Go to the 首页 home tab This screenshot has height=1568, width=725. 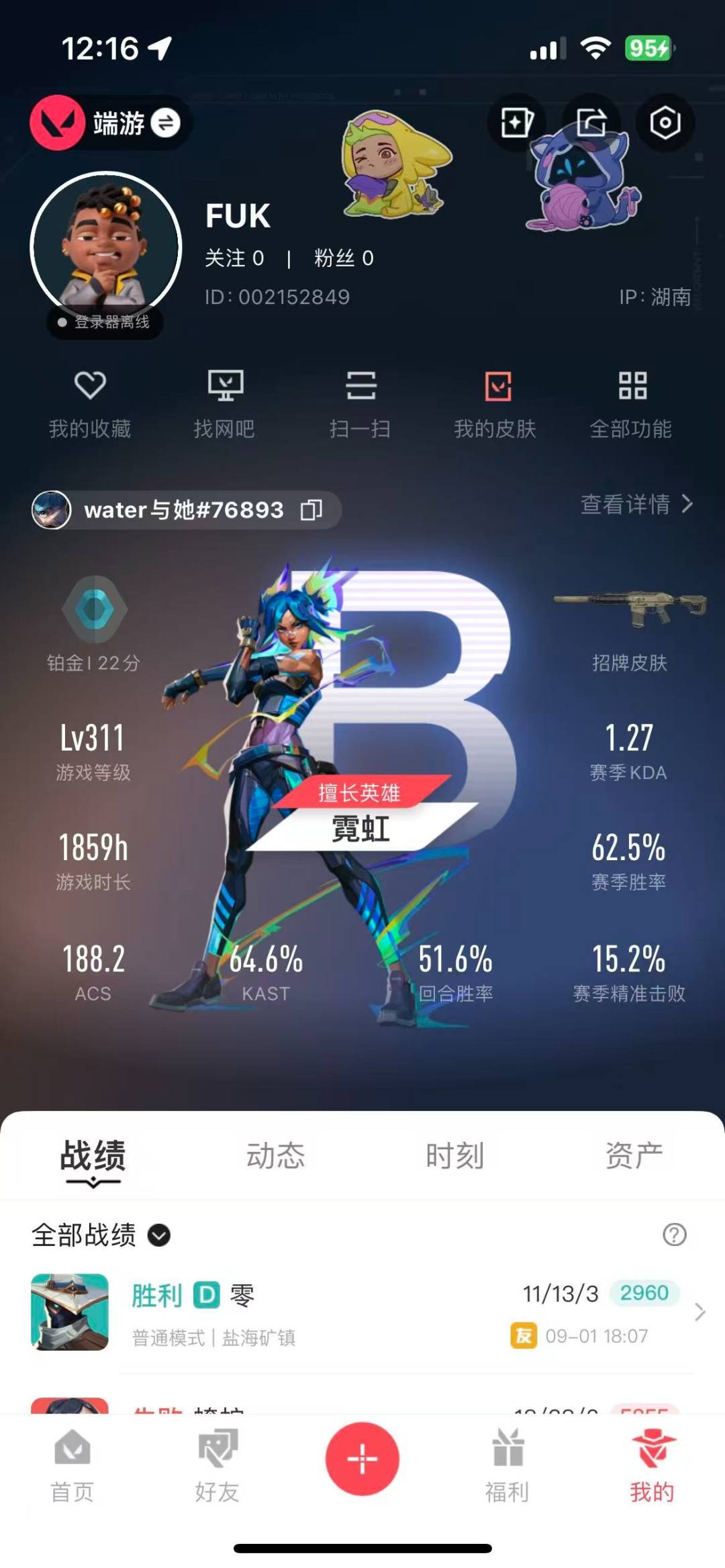pyautogui.click(x=72, y=1467)
